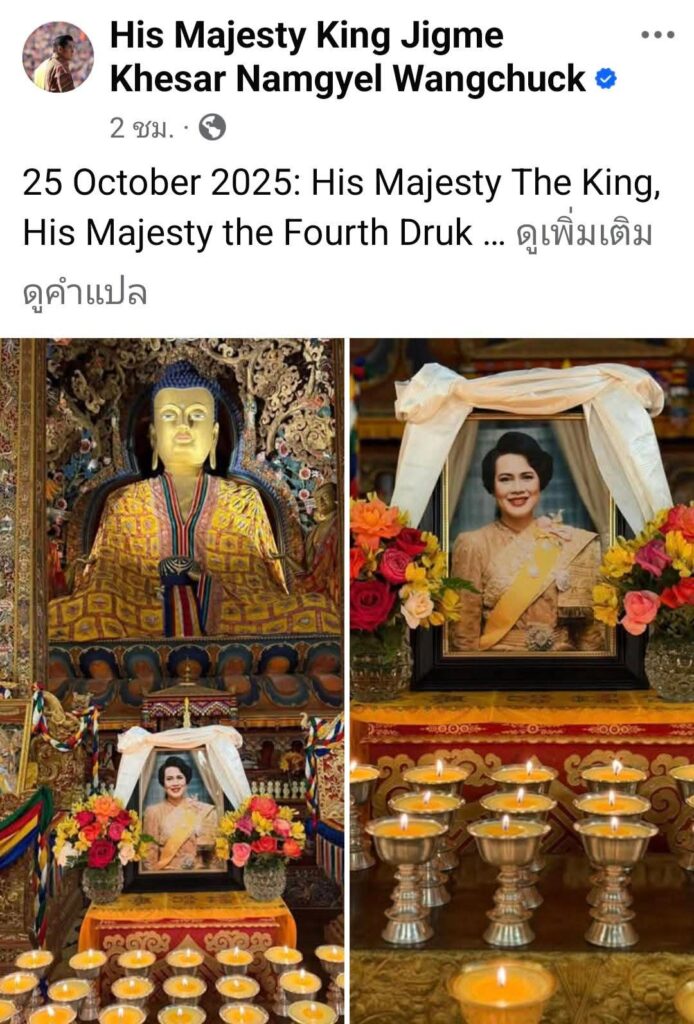Tap ดูคำแปล to see the translation
Image resolution: width=694 pixels, height=1024 pixels.
tap(85, 294)
